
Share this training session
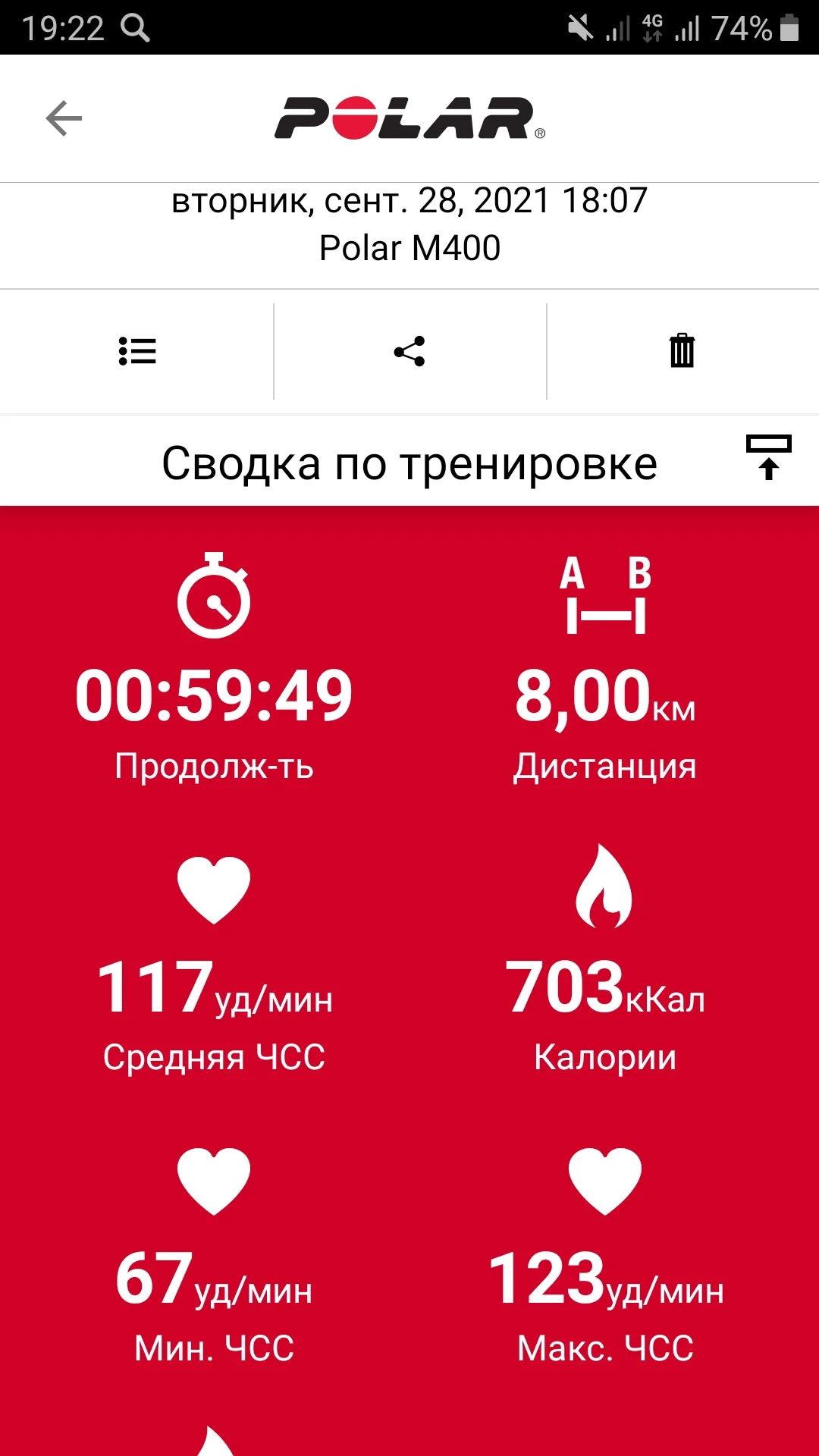409,351
